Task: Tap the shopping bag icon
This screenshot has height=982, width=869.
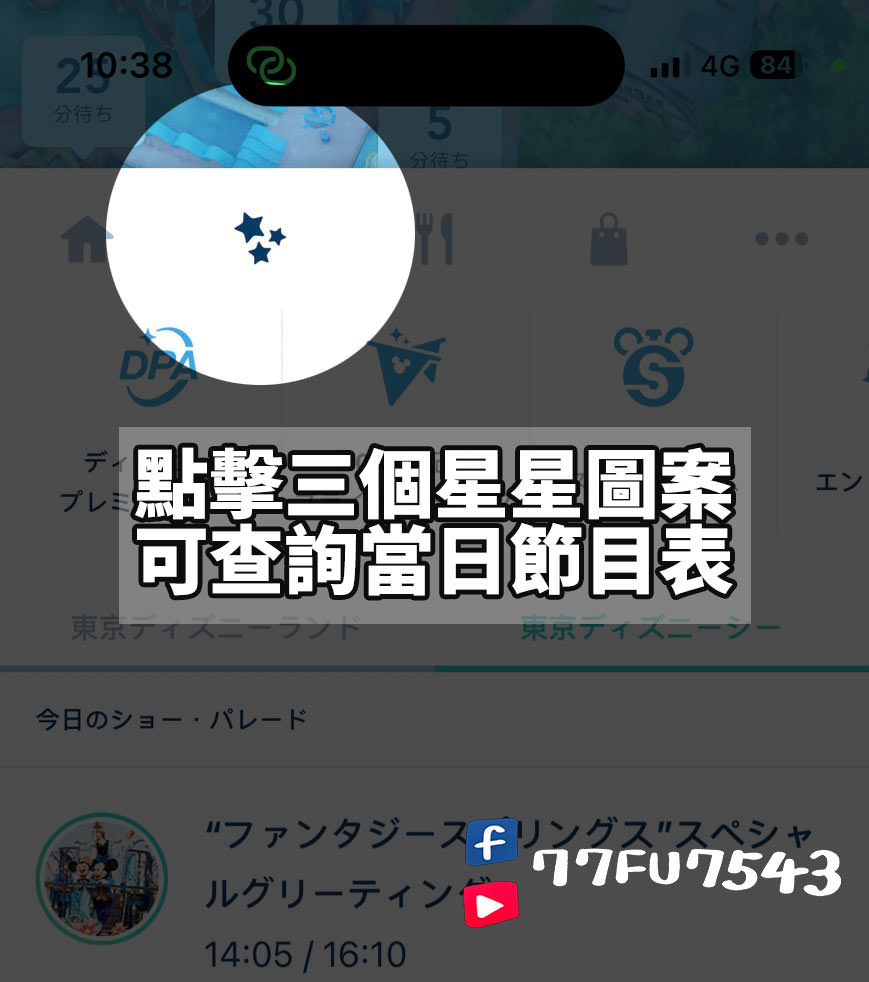Action: point(609,238)
